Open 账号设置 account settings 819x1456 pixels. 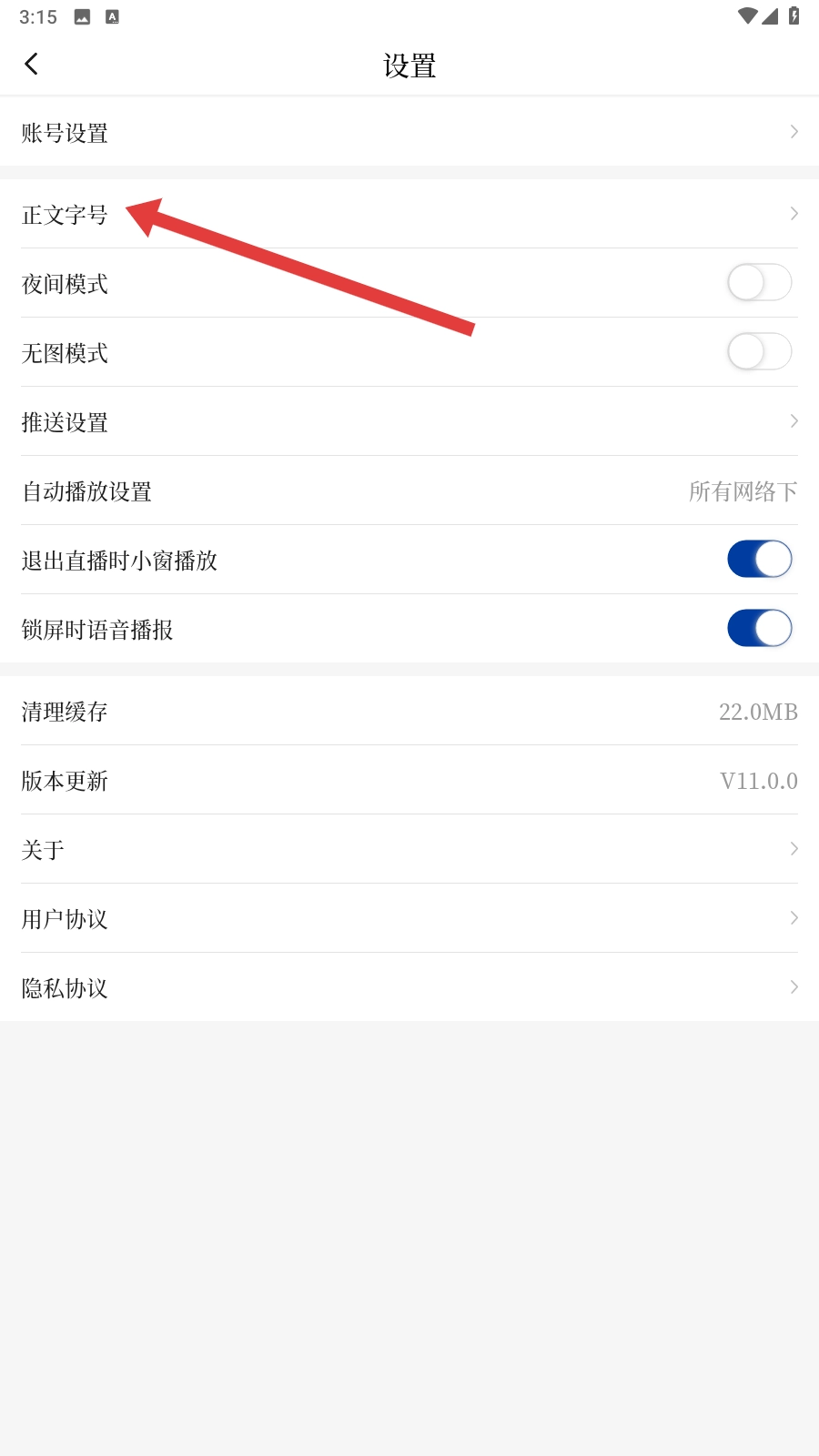pos(409,133)
